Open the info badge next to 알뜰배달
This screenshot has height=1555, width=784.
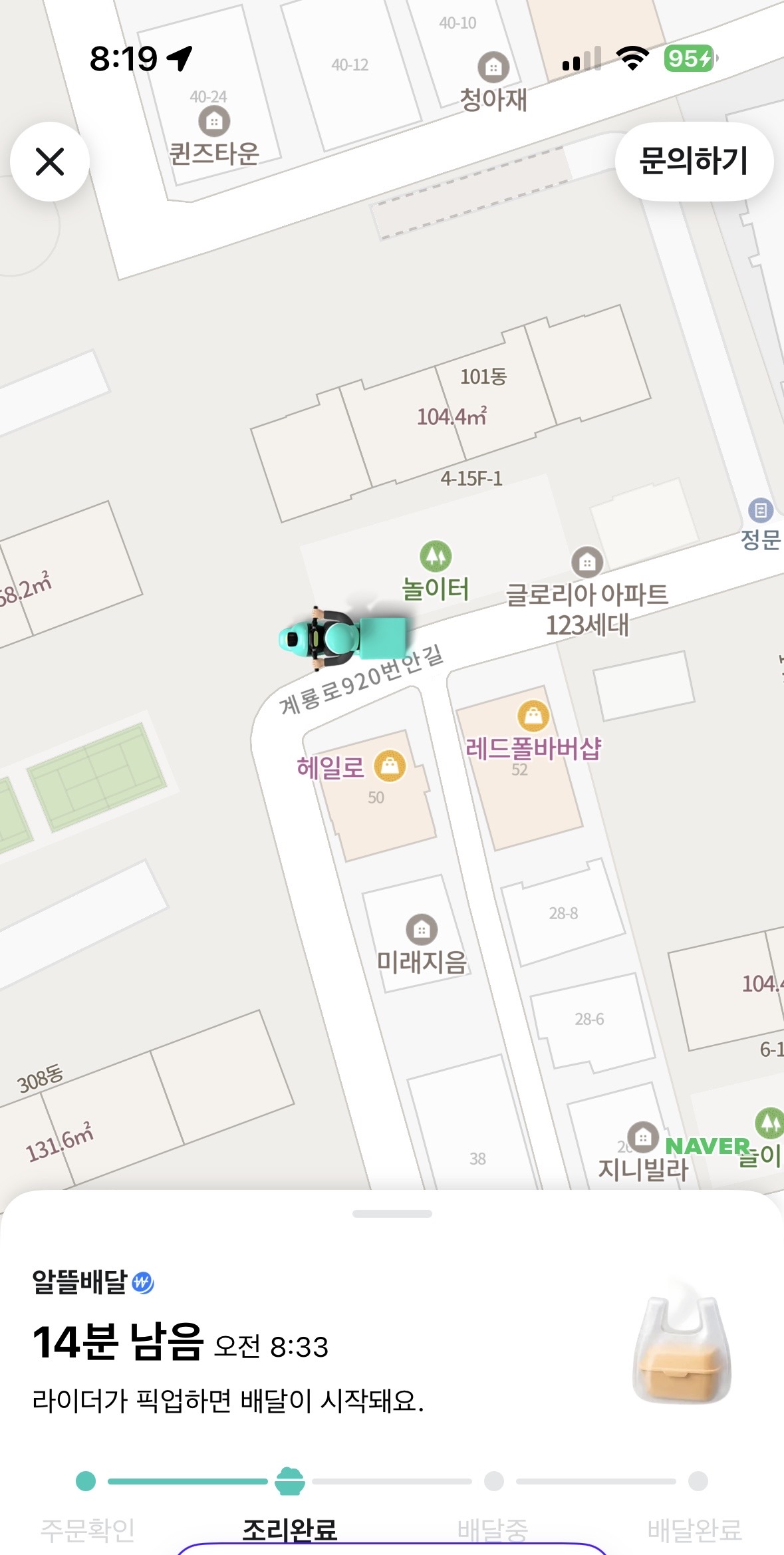click(143, 1282)
